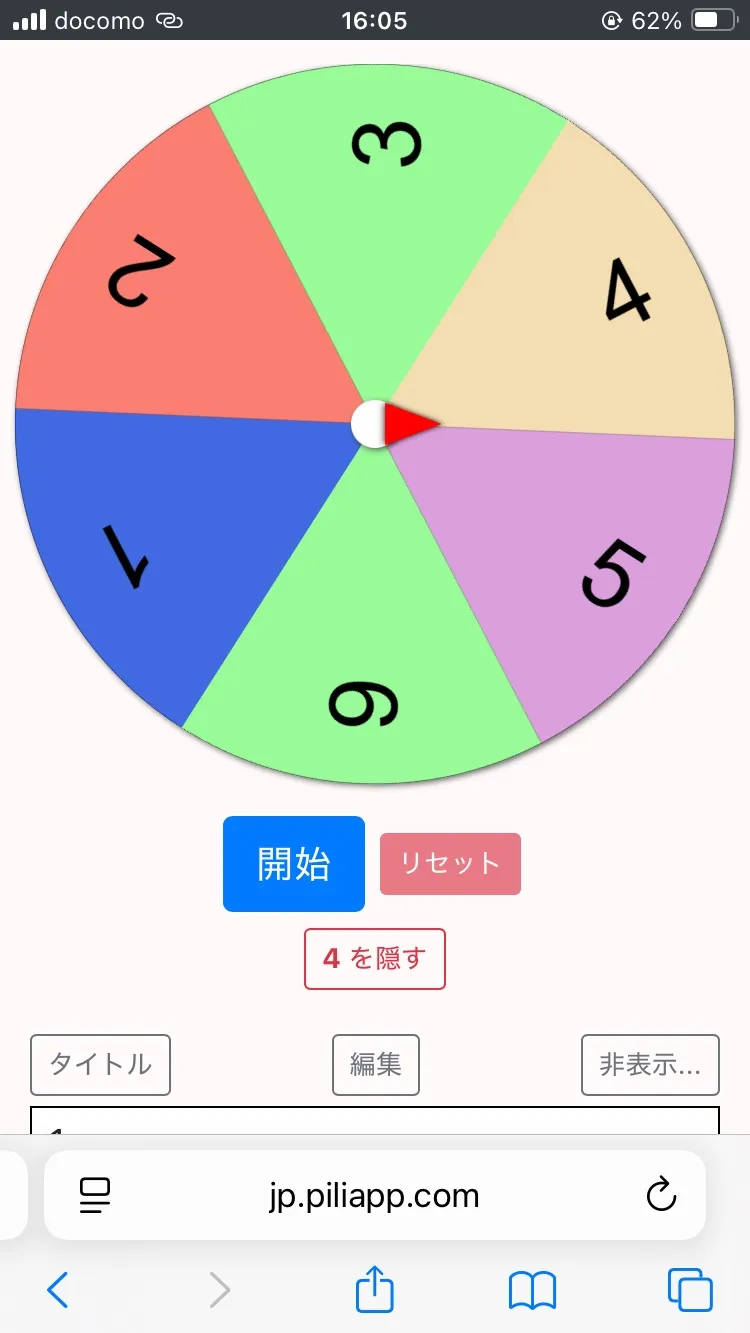Screen dimensions: 750x1333
Task: Open Safari bookmarks book icon
Action: coord(532,1290)
